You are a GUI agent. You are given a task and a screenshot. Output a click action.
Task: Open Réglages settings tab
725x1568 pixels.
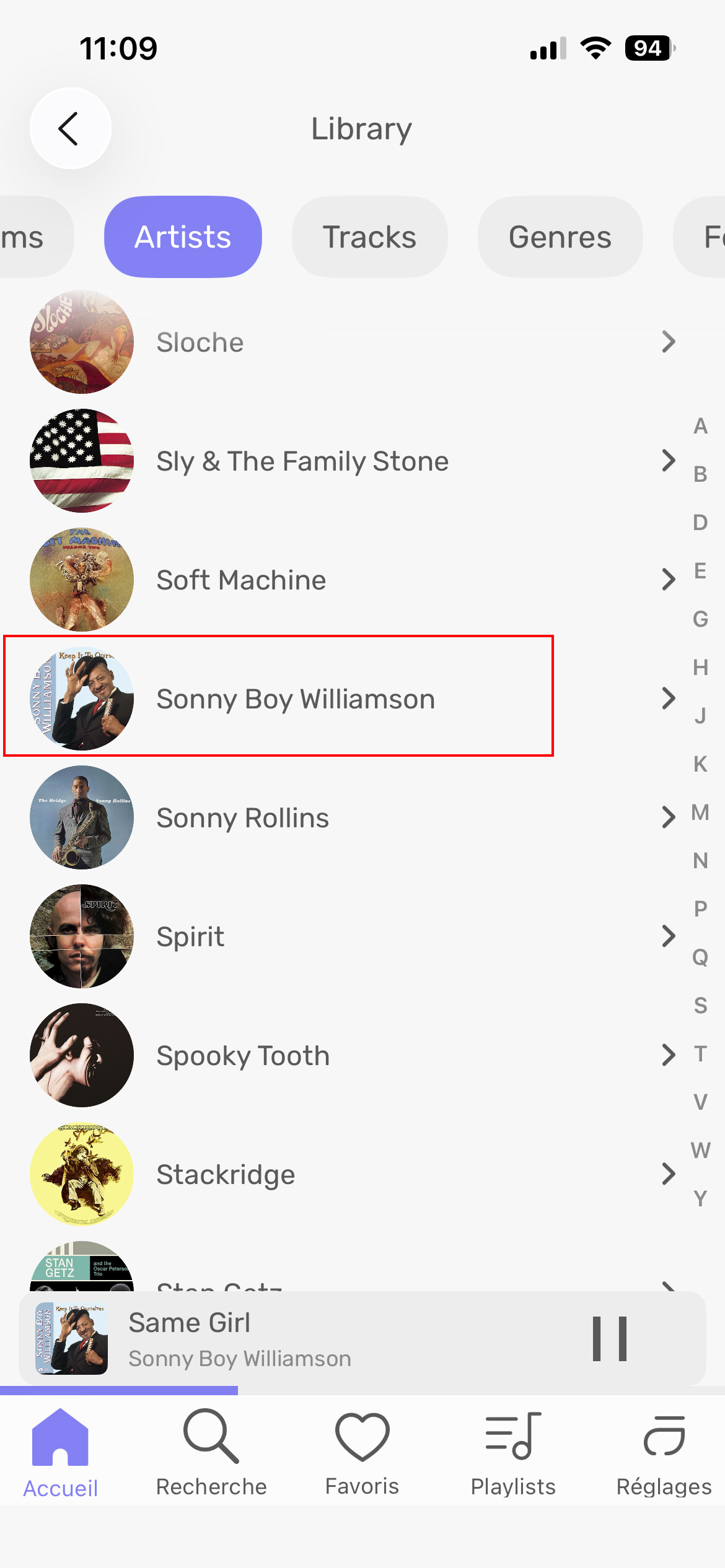[664, 1452]
